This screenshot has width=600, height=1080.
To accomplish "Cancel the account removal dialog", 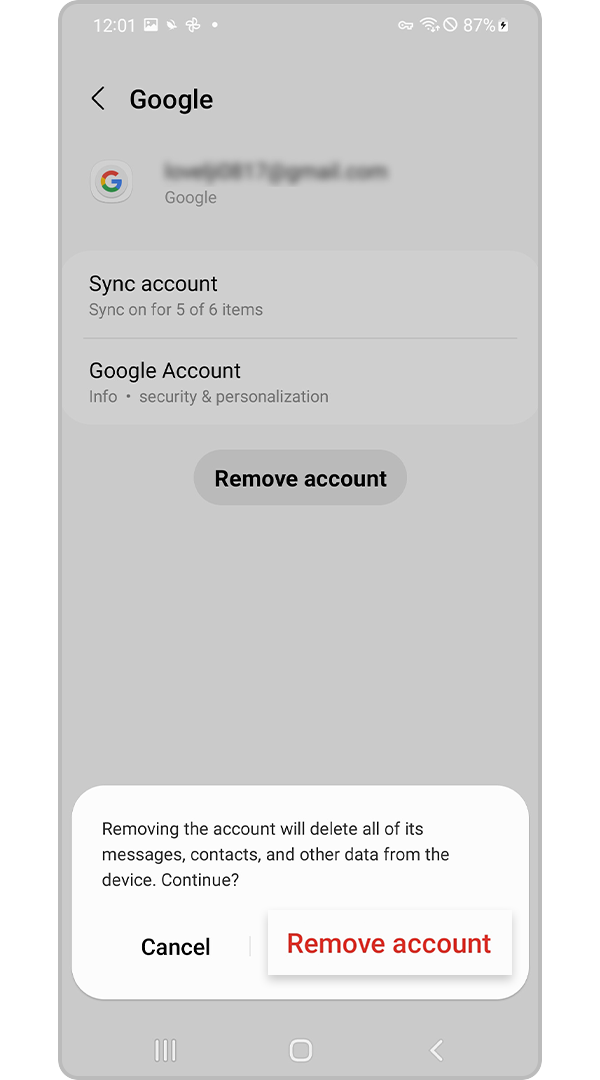I will [x=176, y=947].
